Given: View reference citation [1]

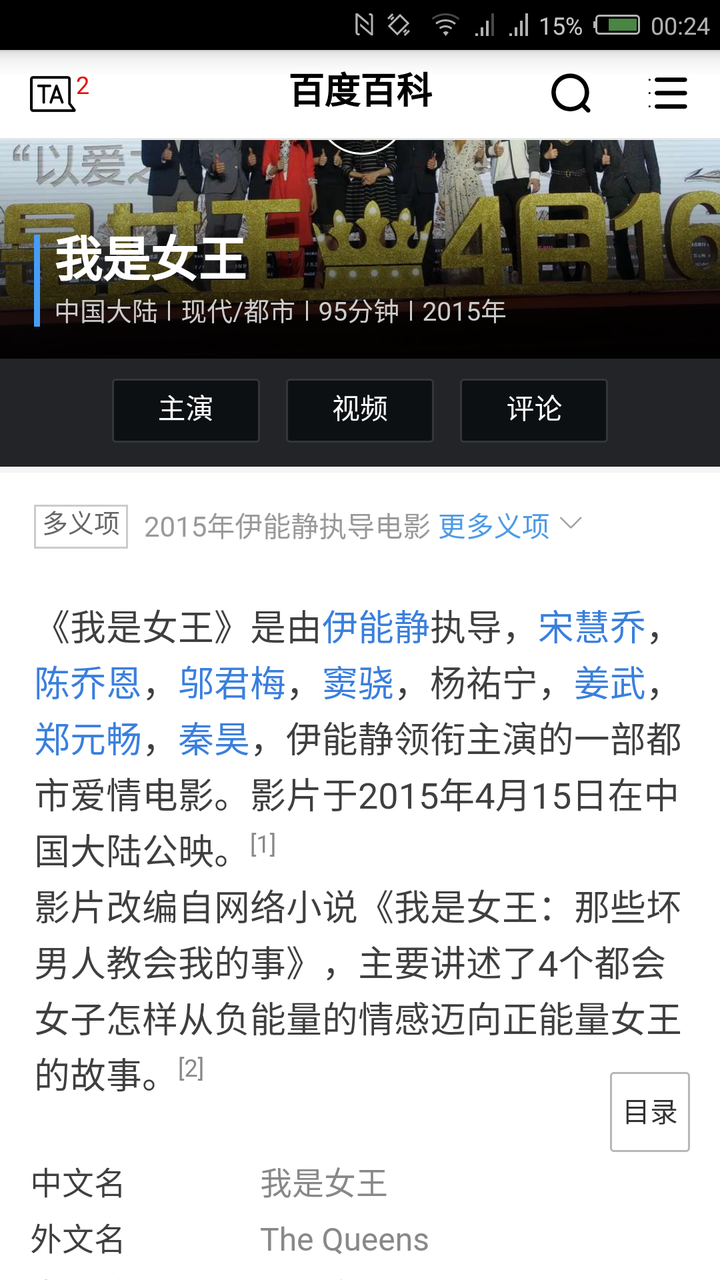Looking at the screenshot, I should coord(262,845).
